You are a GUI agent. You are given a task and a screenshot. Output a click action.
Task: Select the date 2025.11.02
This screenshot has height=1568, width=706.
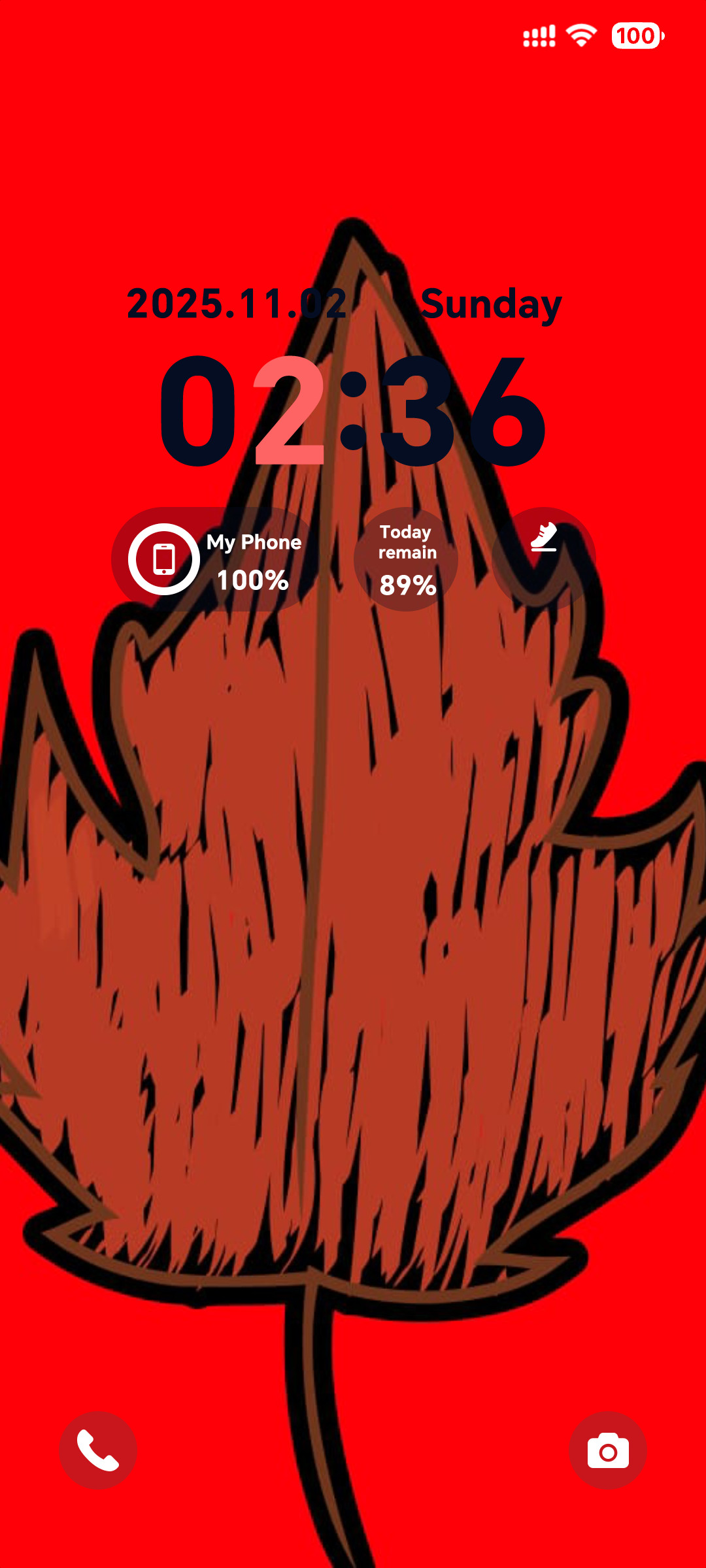pyautogui.click(x=237, y=303)
